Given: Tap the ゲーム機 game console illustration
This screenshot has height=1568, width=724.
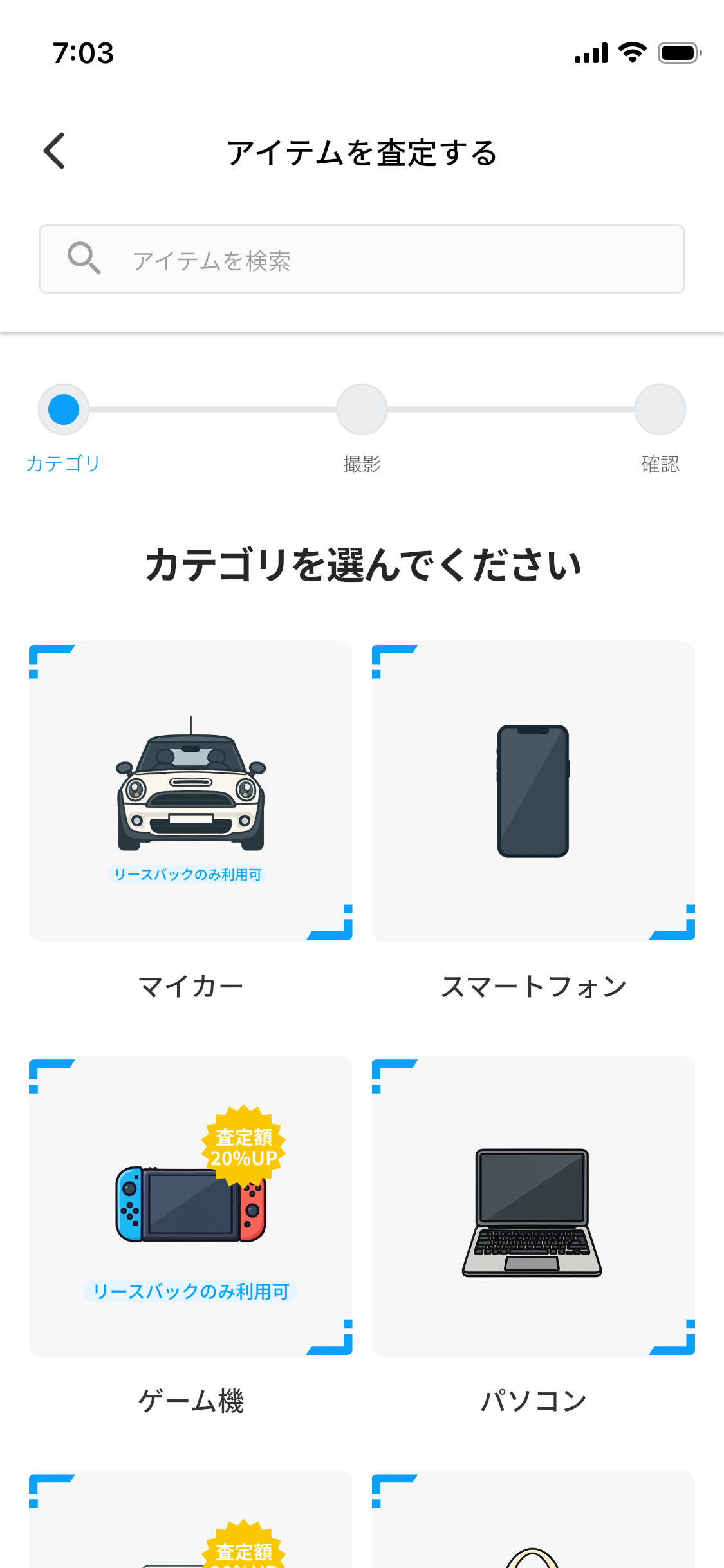Looking at the screenshot, I should point(190,1204).
